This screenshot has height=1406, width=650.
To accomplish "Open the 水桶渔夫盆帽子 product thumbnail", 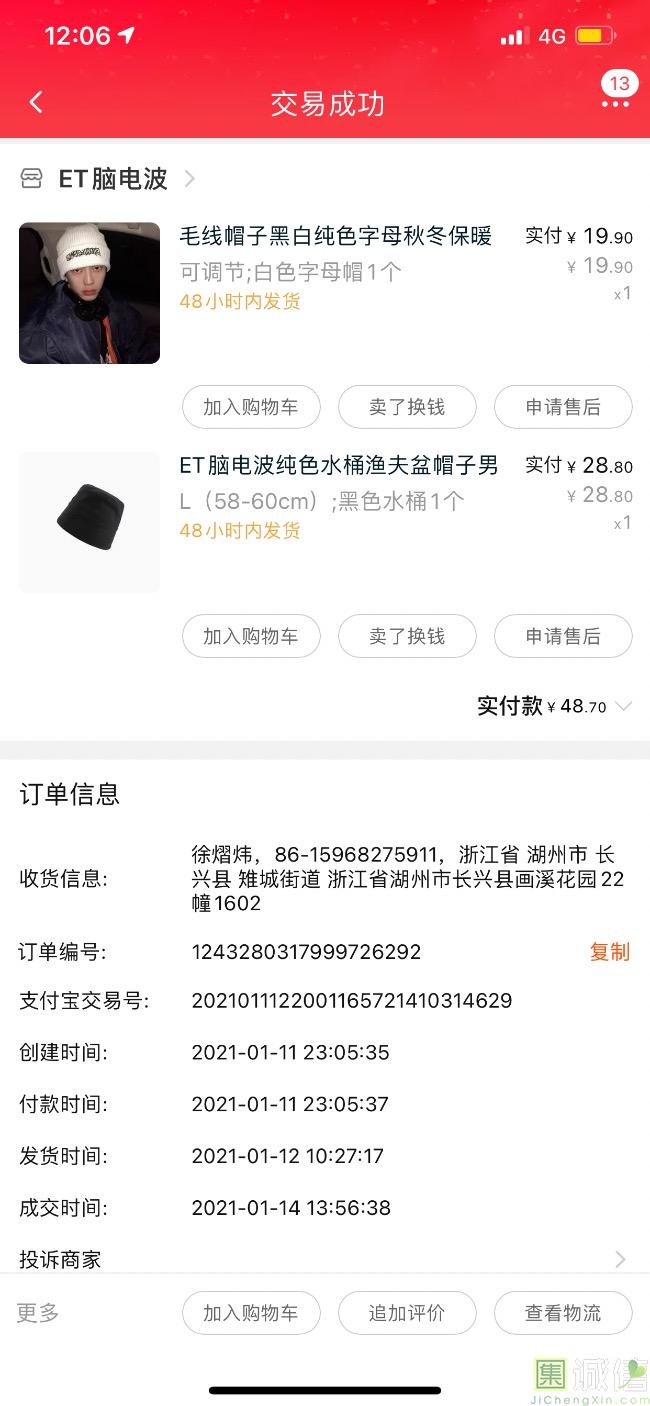I will click(x=89, y=522).
